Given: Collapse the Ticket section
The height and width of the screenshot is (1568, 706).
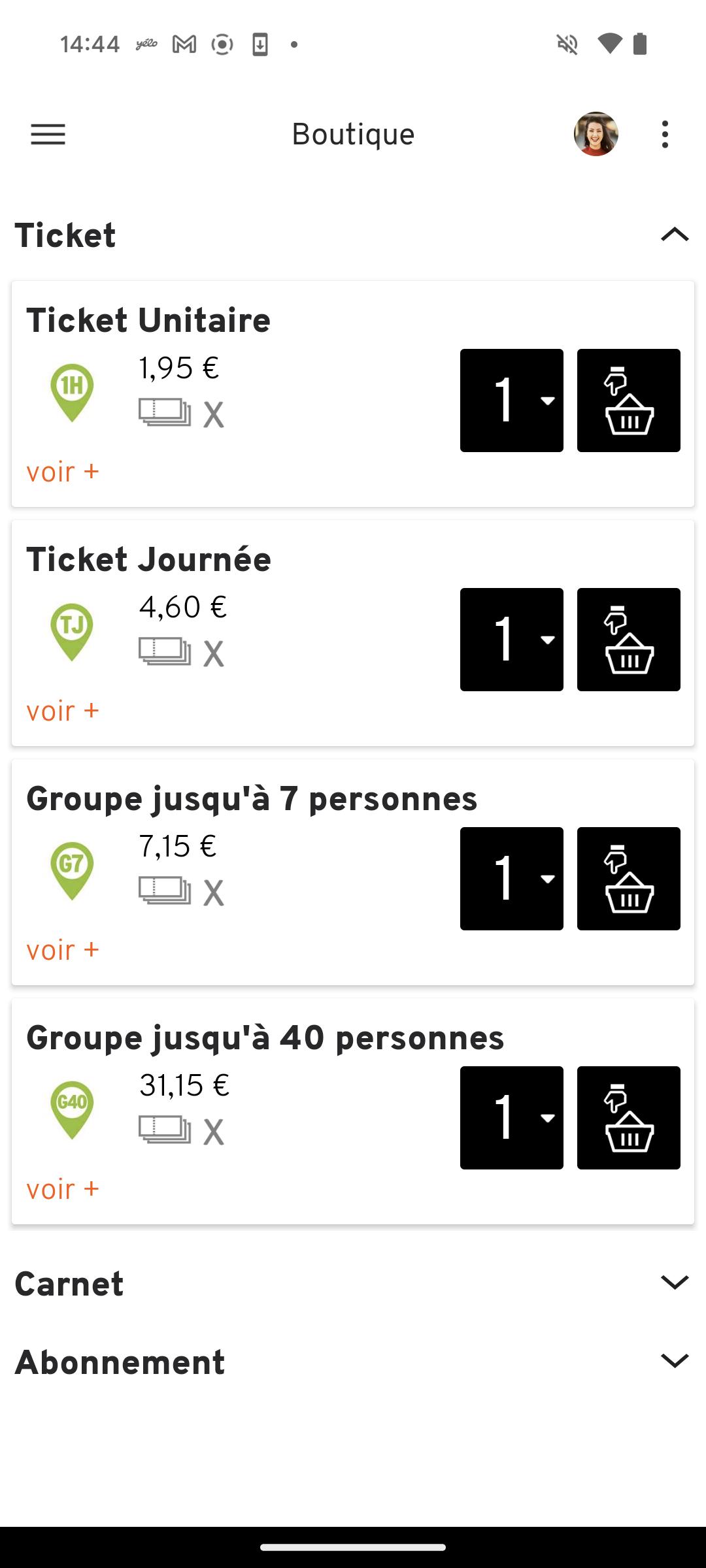Looking at the screenshot, I should pyautogui.click(x=675, y=235).
